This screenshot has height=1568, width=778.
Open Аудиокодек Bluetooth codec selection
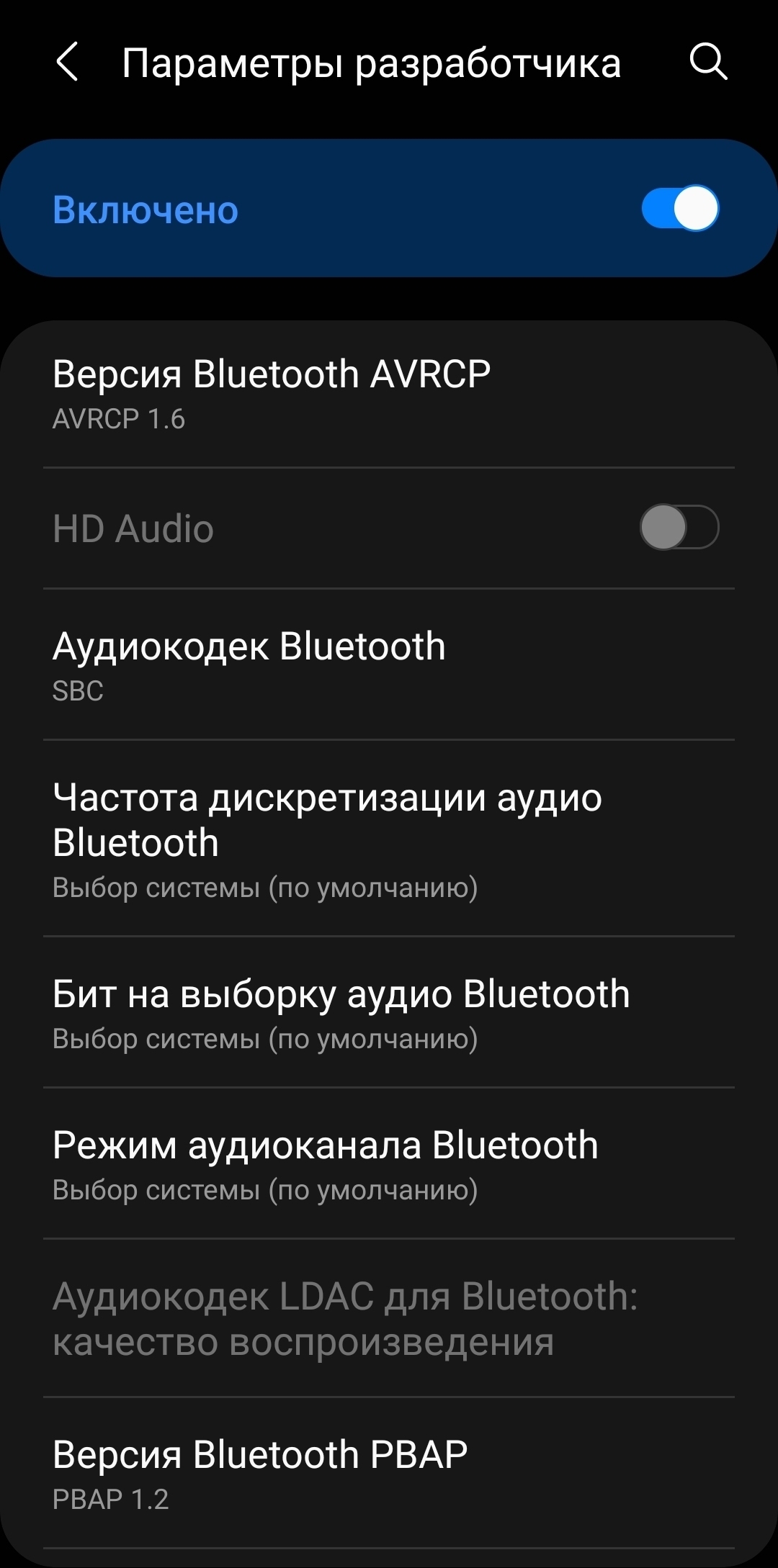389,665
